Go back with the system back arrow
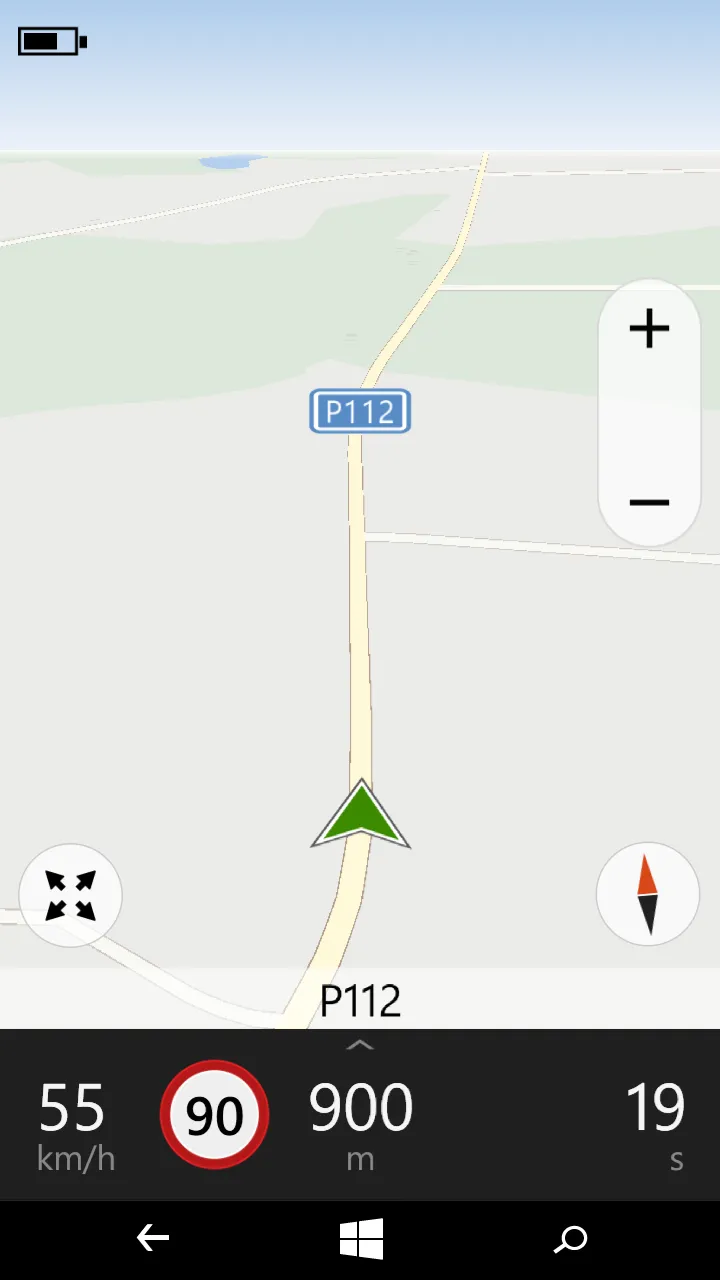Screen dimensions: 720x1280 pyautogui.click(x=153, y=1240)
